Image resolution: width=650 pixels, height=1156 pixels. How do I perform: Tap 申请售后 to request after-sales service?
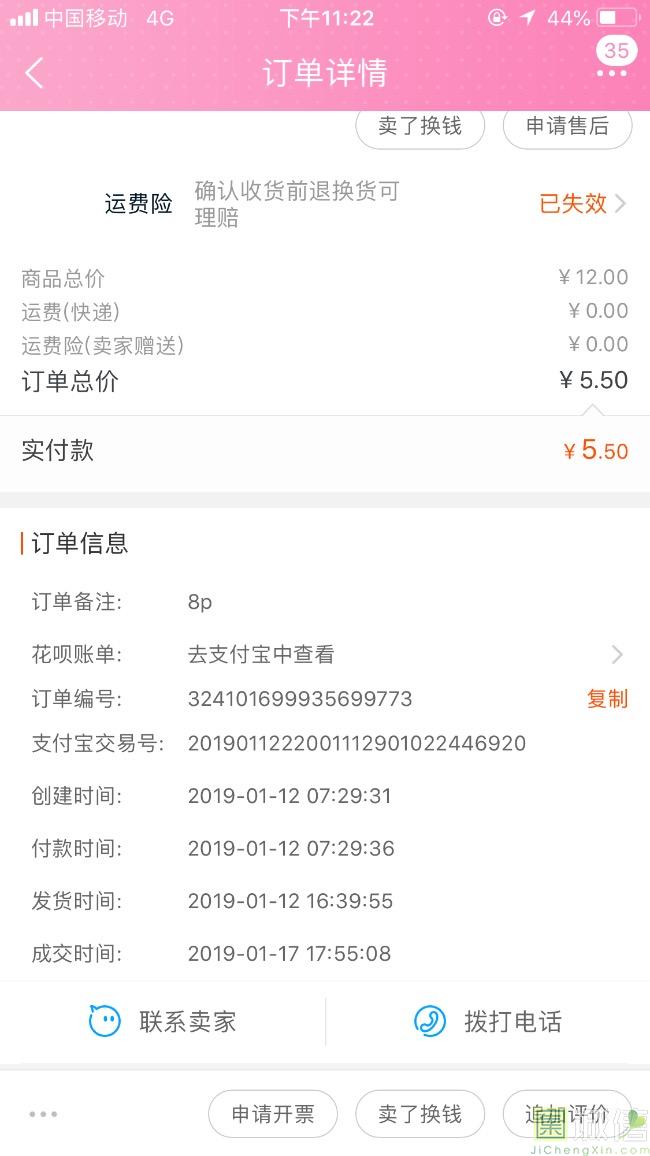567,127
